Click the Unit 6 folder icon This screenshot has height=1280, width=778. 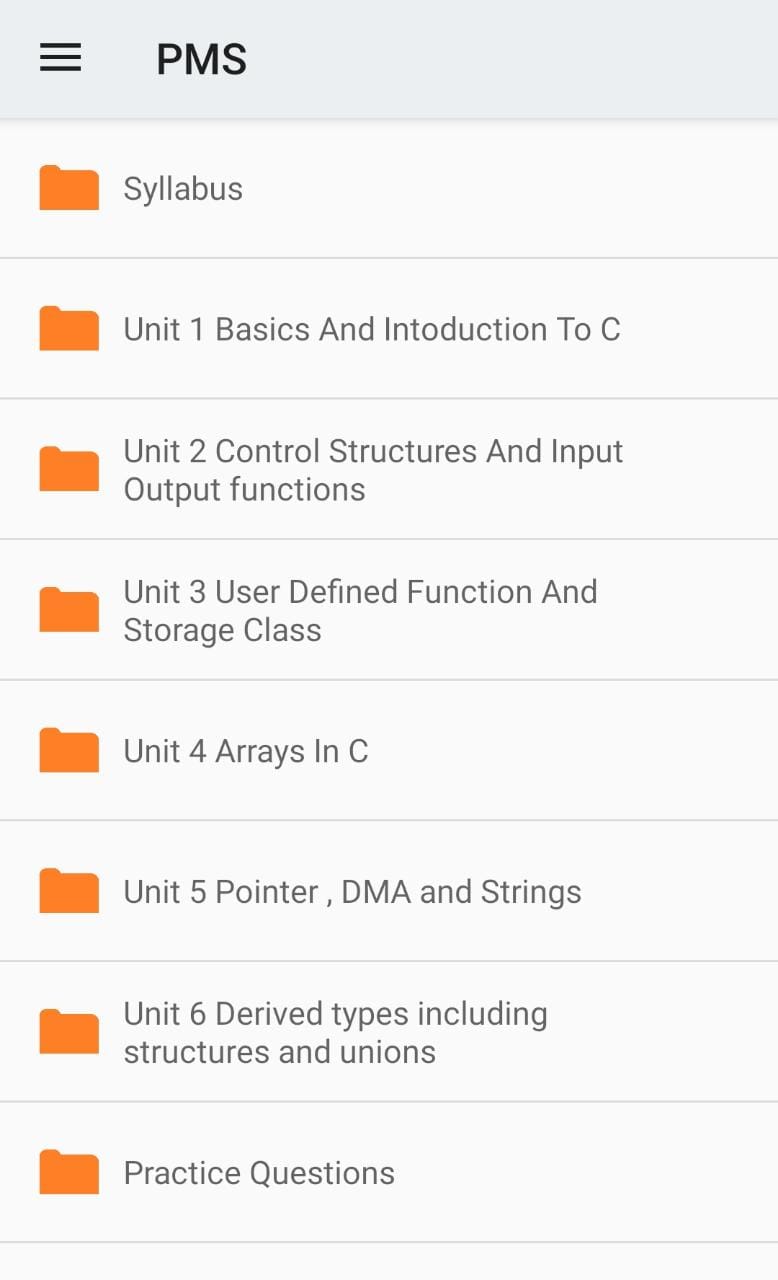(68, 1032)
